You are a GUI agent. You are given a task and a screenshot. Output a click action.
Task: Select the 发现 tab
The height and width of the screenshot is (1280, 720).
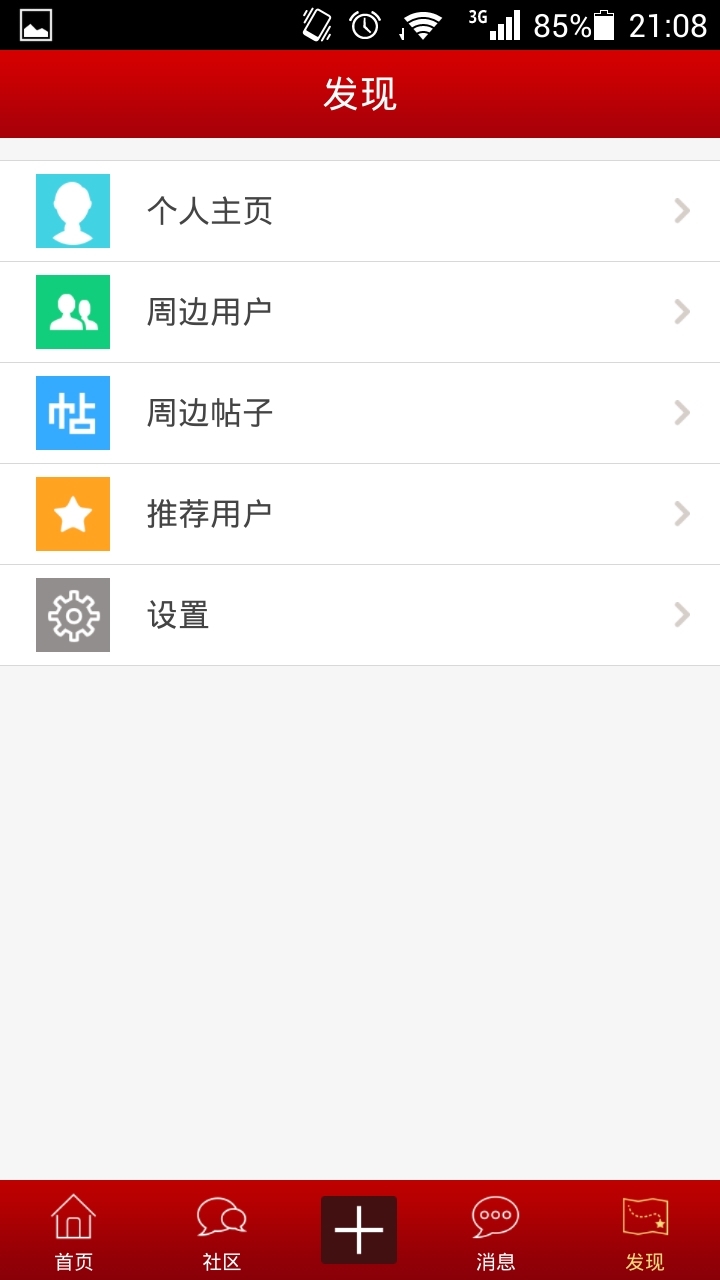click(x=645, y=1231)
